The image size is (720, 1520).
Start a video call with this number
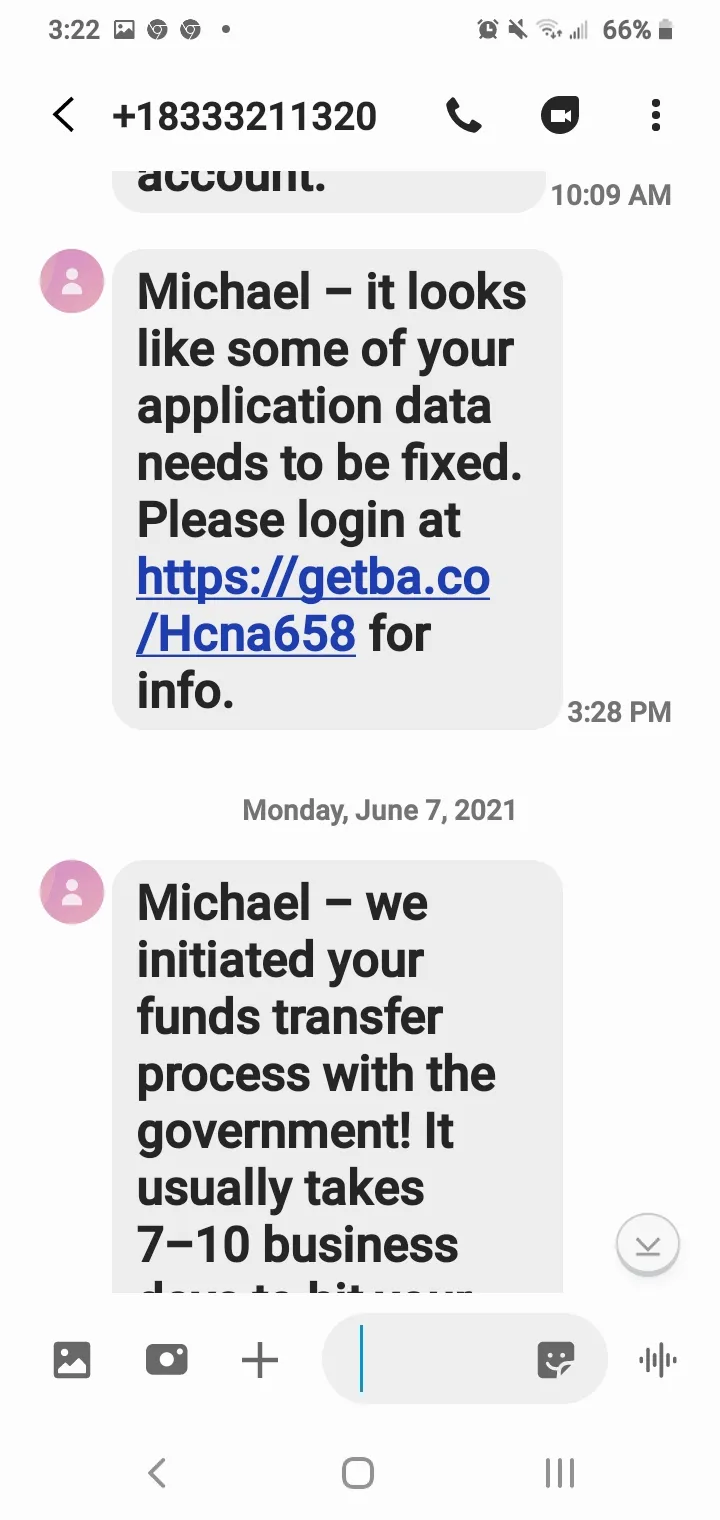pos(560,116)
